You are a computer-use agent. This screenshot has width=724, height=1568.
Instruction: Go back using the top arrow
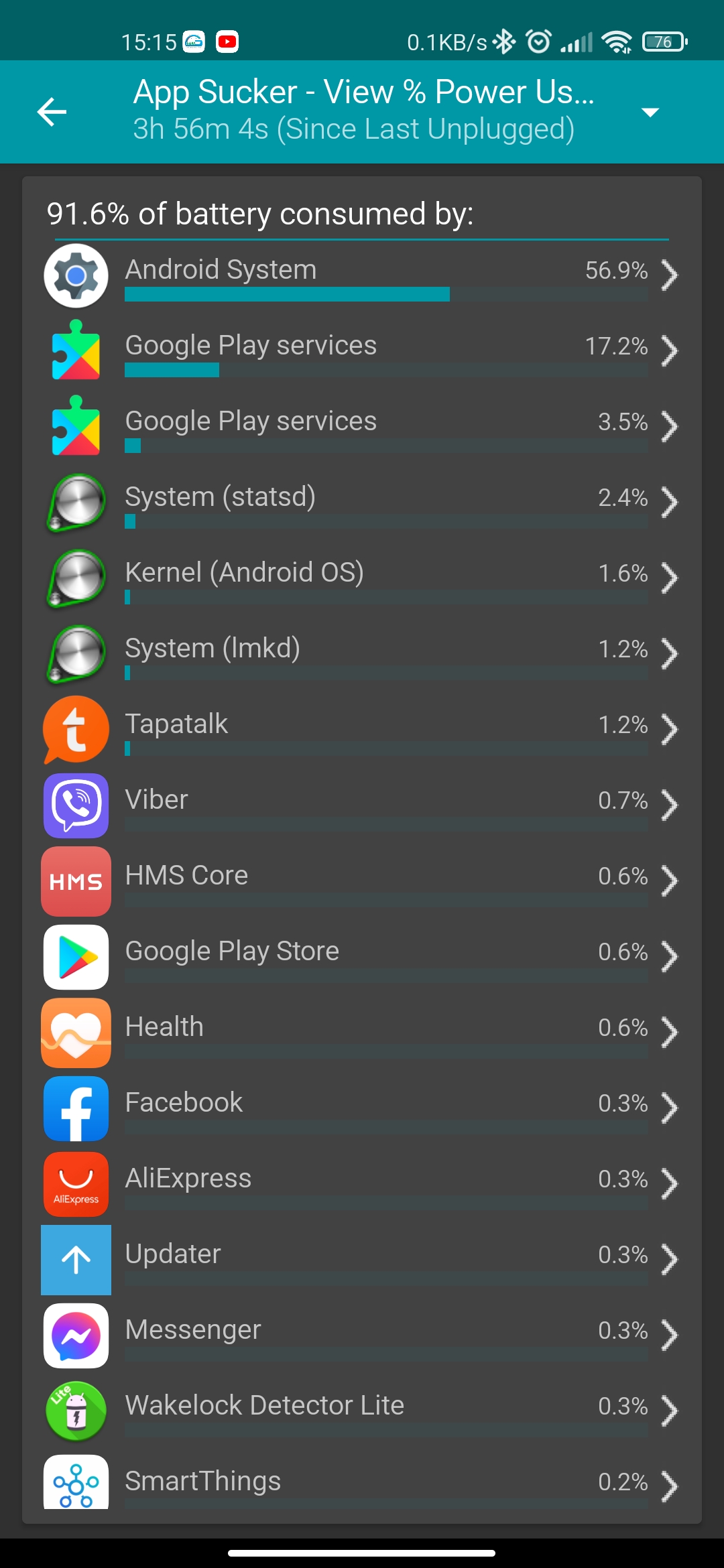[x=52, y=112]
